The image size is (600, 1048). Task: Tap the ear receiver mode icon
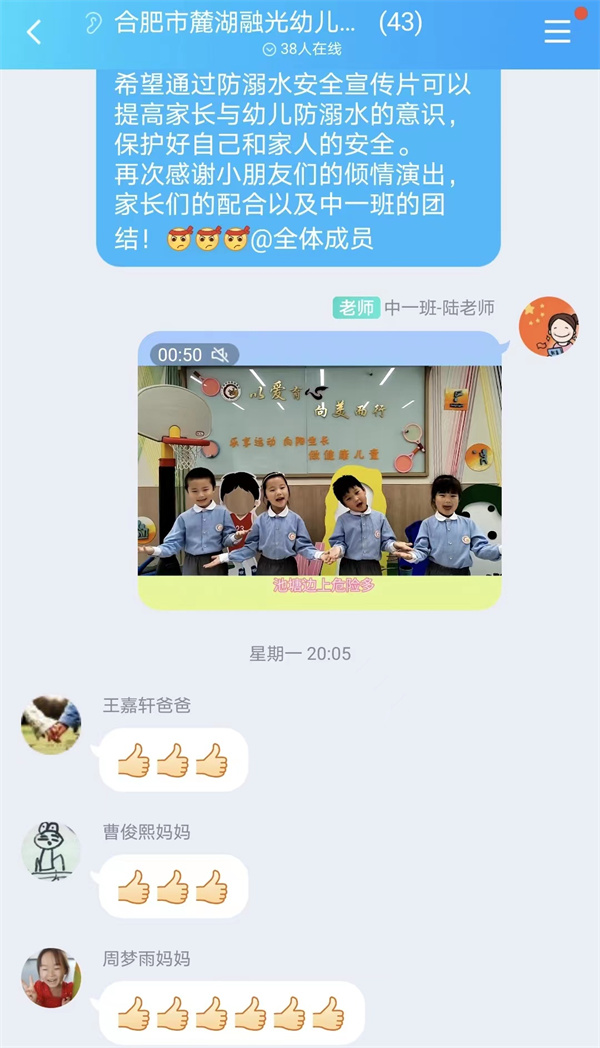[93, 23]
